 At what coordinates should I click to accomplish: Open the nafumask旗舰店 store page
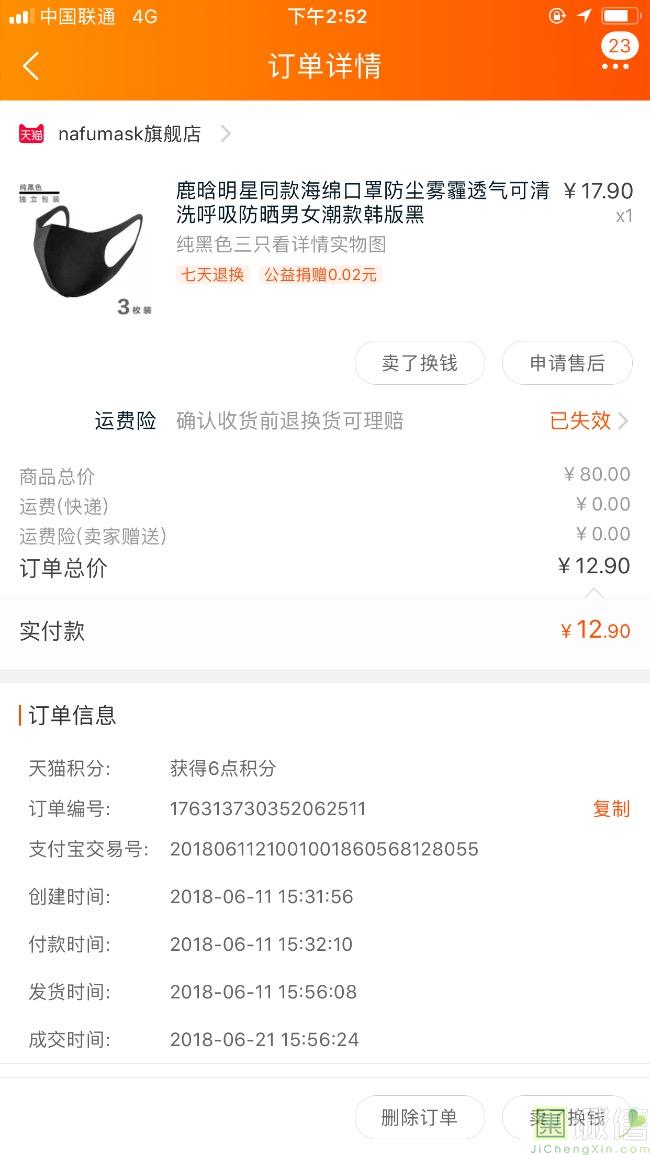[x=130, y=133]
